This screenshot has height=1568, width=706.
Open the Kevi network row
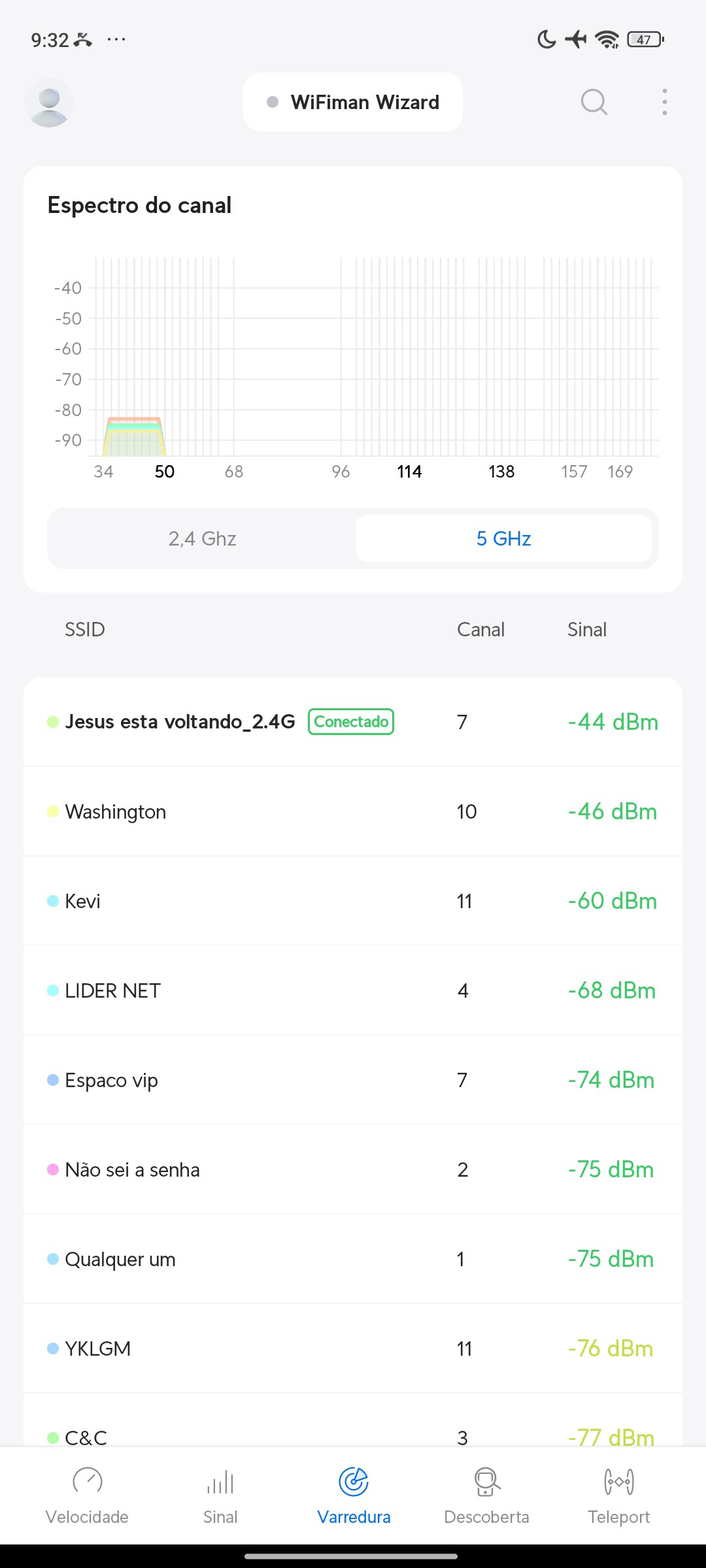pyautogui.click(x=353, y=901)
